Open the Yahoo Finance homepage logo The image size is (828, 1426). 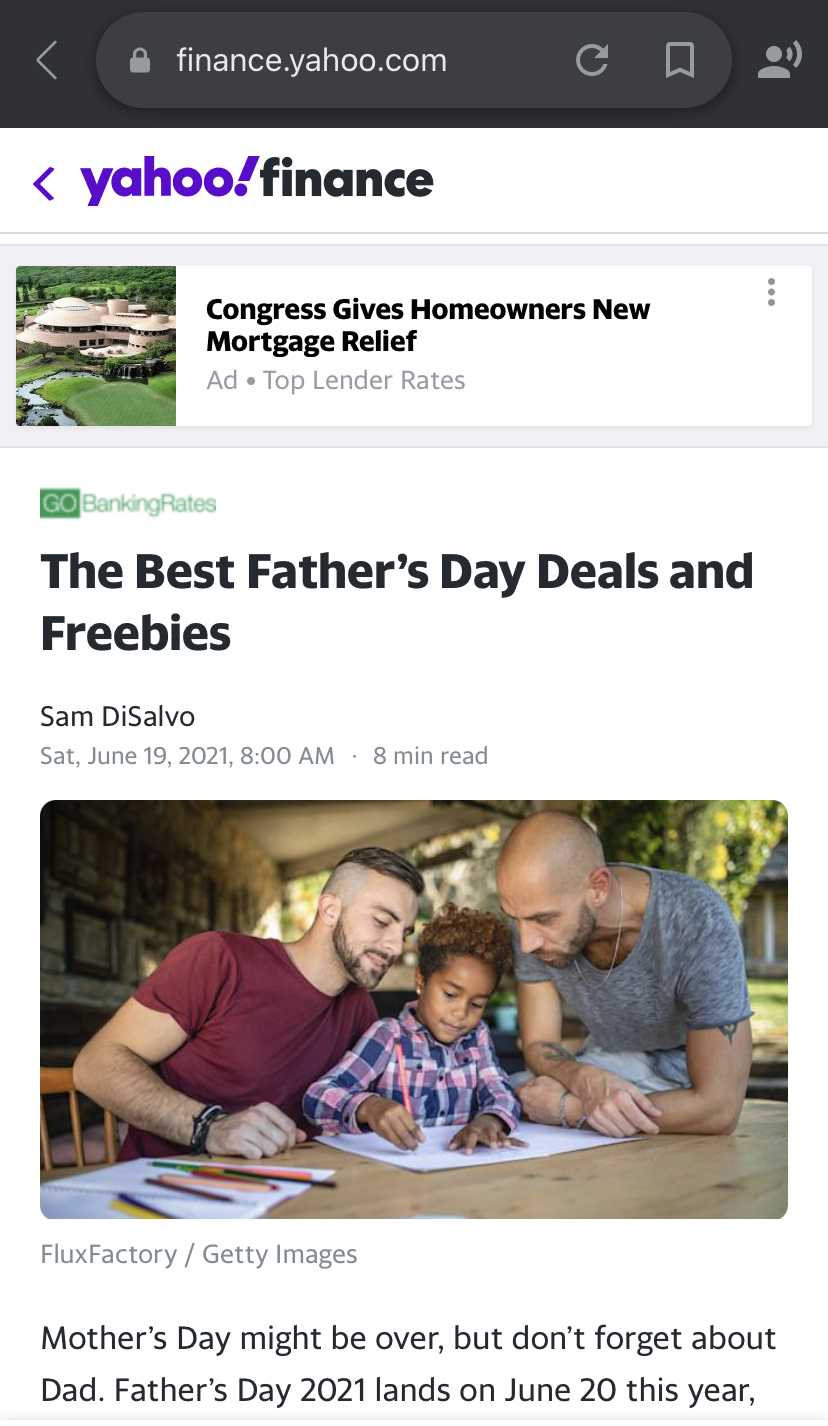[257, 181]
